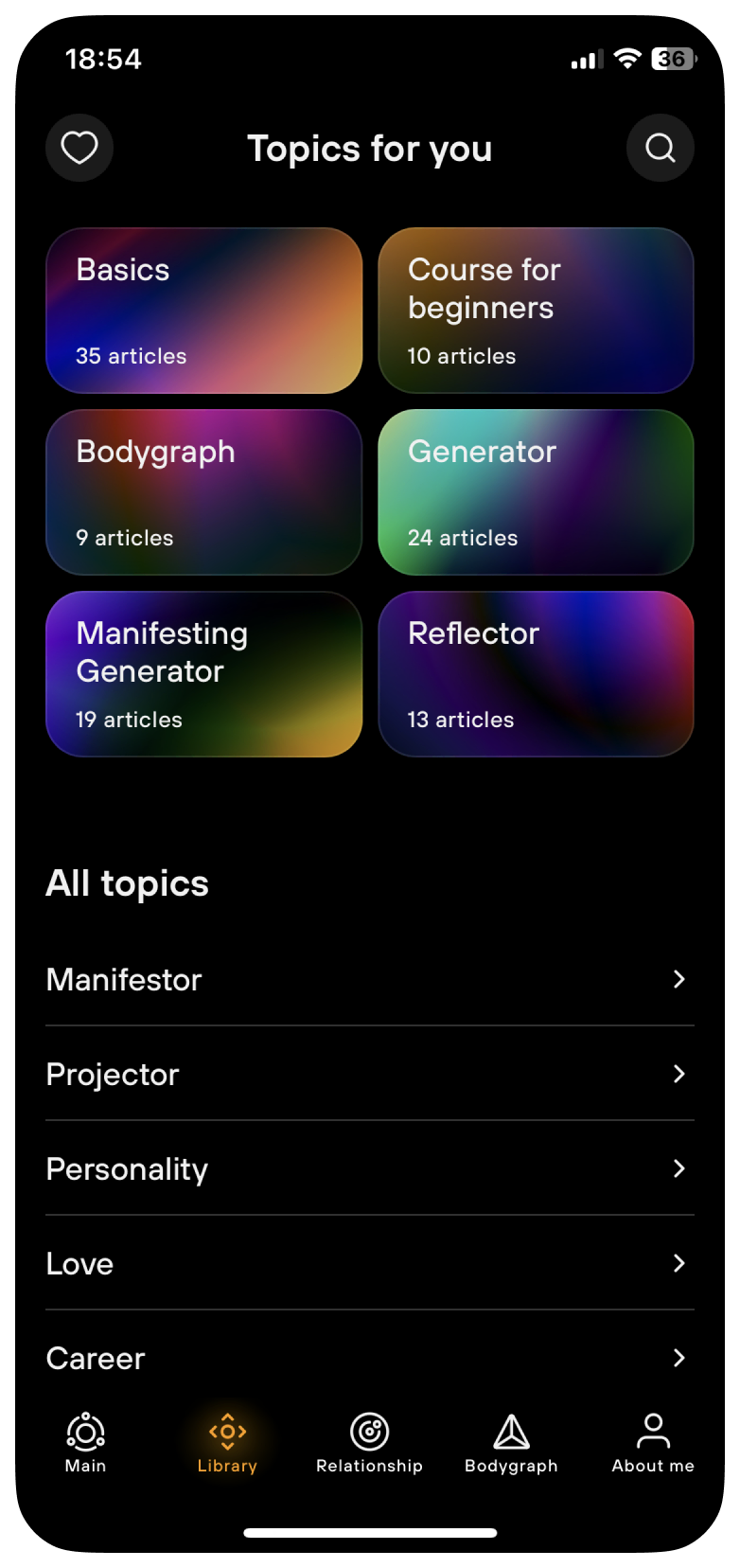
Task: Select the Main navigation icon
Action: coord(85,1434)
